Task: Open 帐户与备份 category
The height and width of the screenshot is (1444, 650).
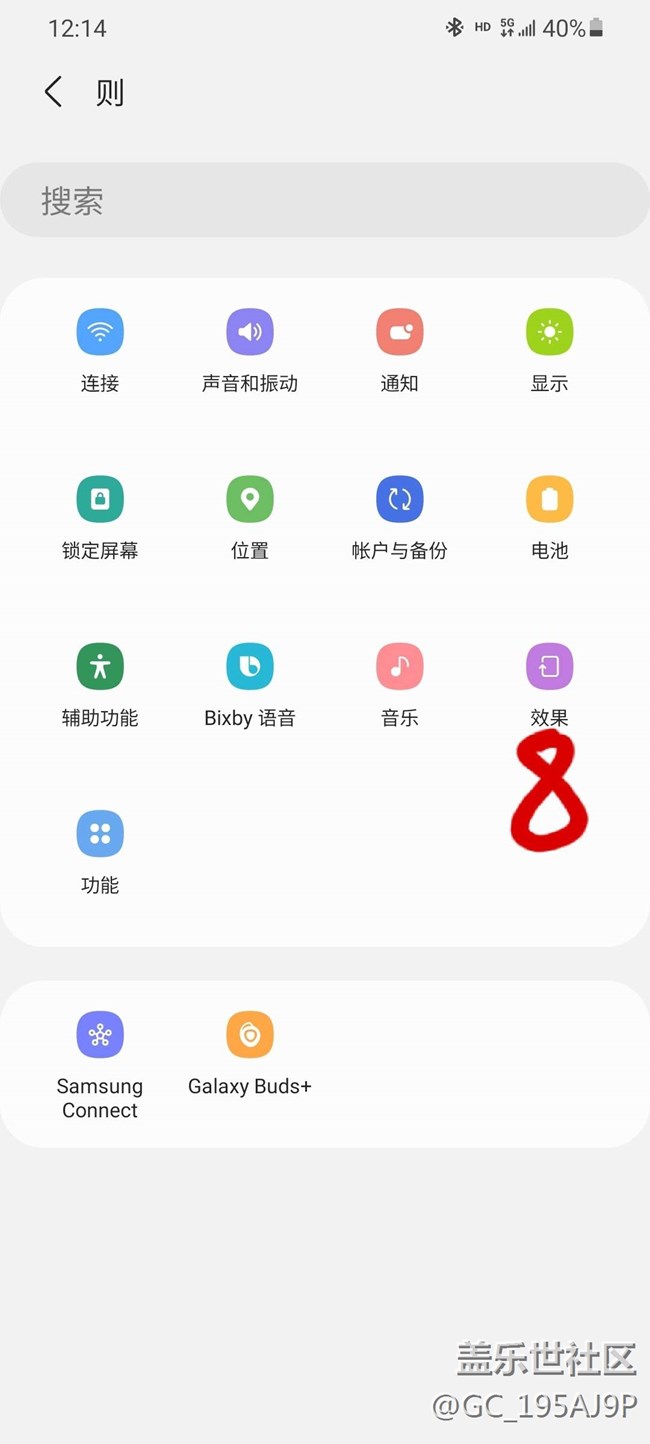Action: point(400,515)
